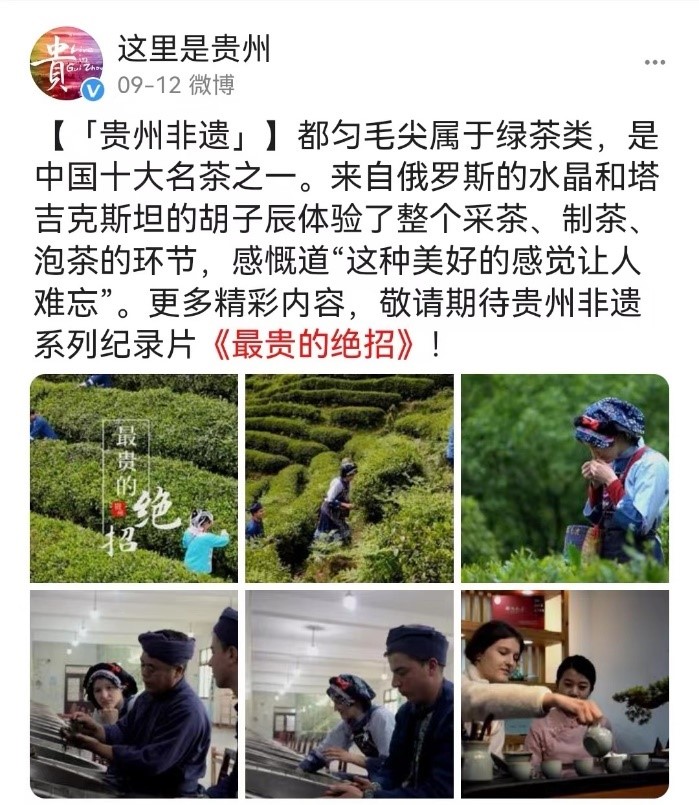Open photo of woman smelling tea leaves

click(x=565, y=478)
